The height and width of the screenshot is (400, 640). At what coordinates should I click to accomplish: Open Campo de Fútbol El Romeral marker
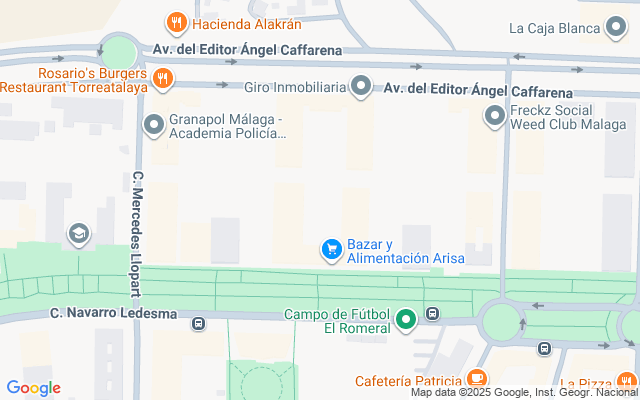(x=405, y=320)
